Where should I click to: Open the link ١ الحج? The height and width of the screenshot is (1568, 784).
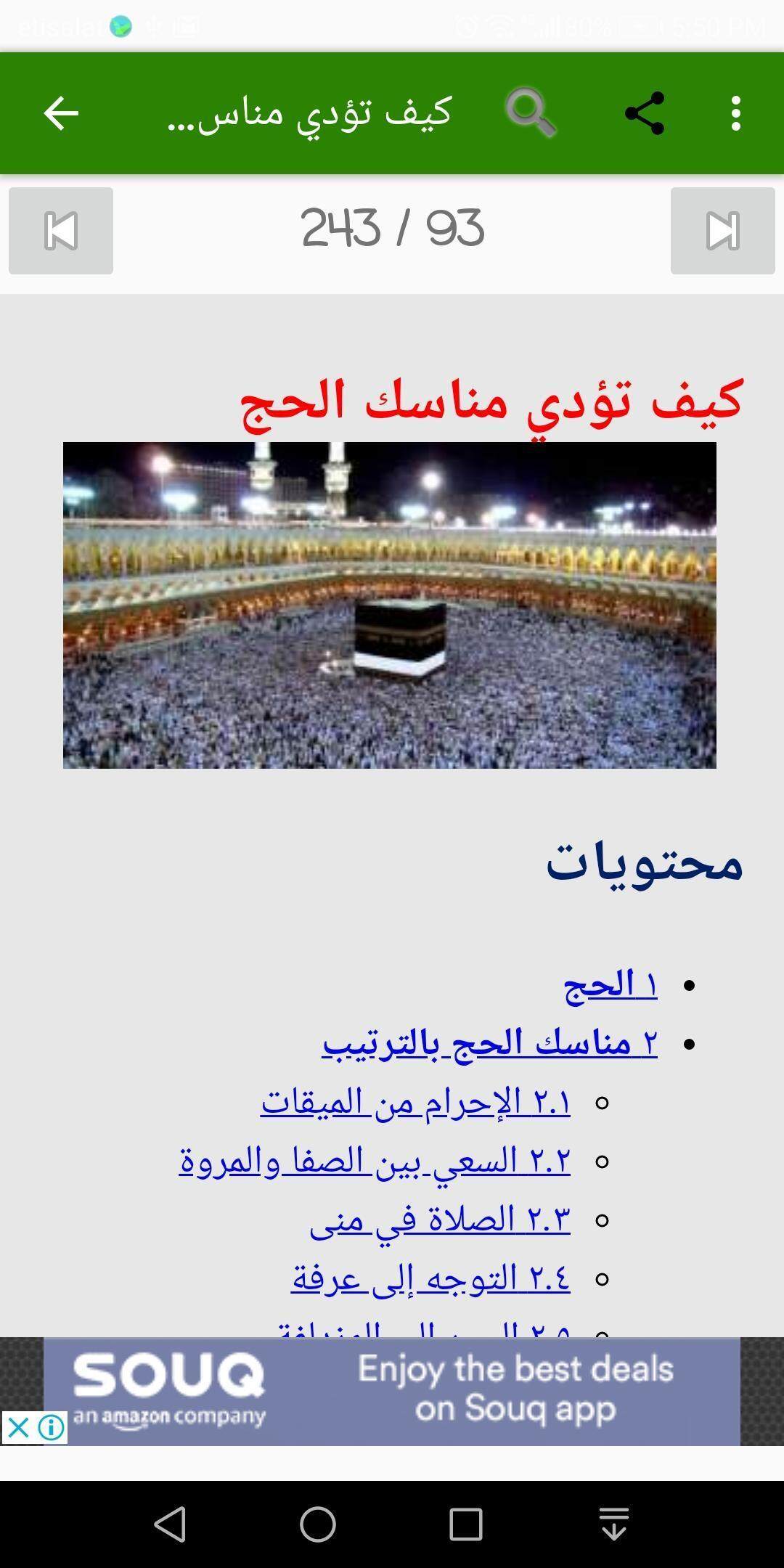[611, 985]
